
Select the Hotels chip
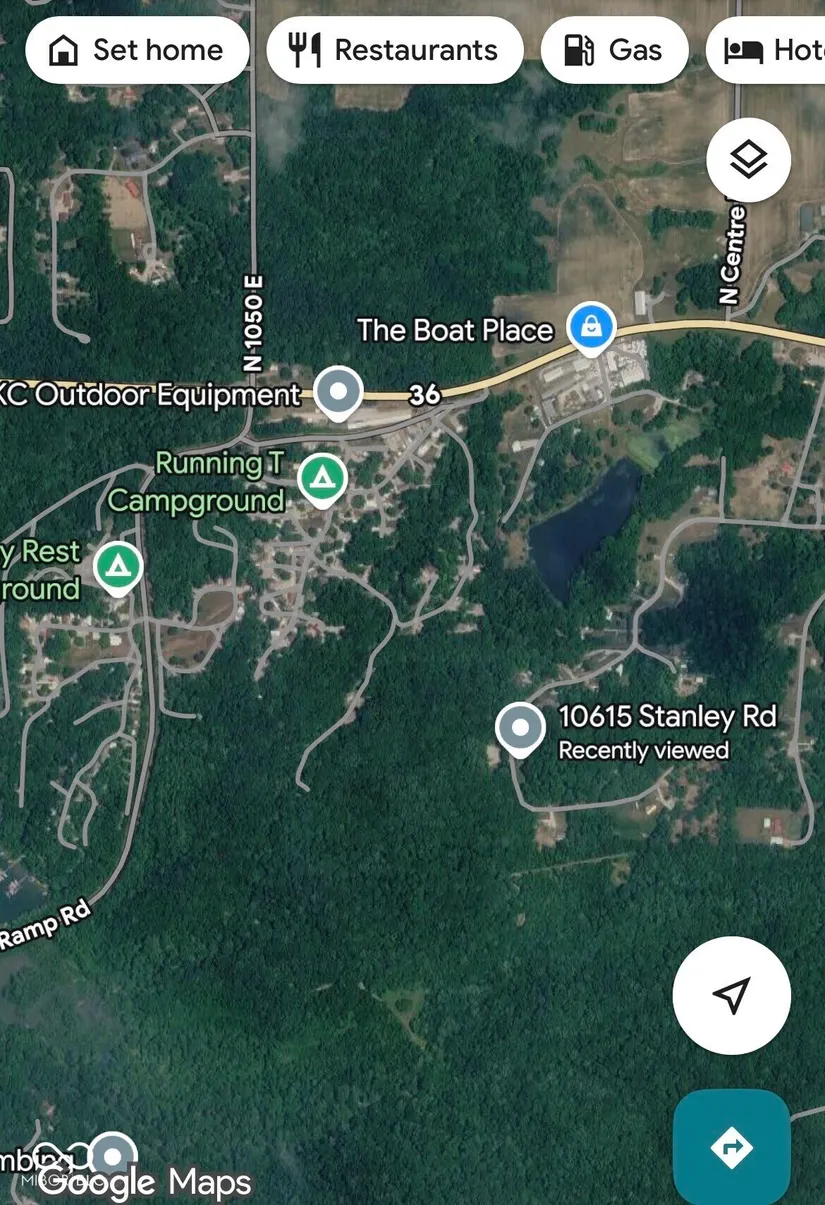point(772,50)
